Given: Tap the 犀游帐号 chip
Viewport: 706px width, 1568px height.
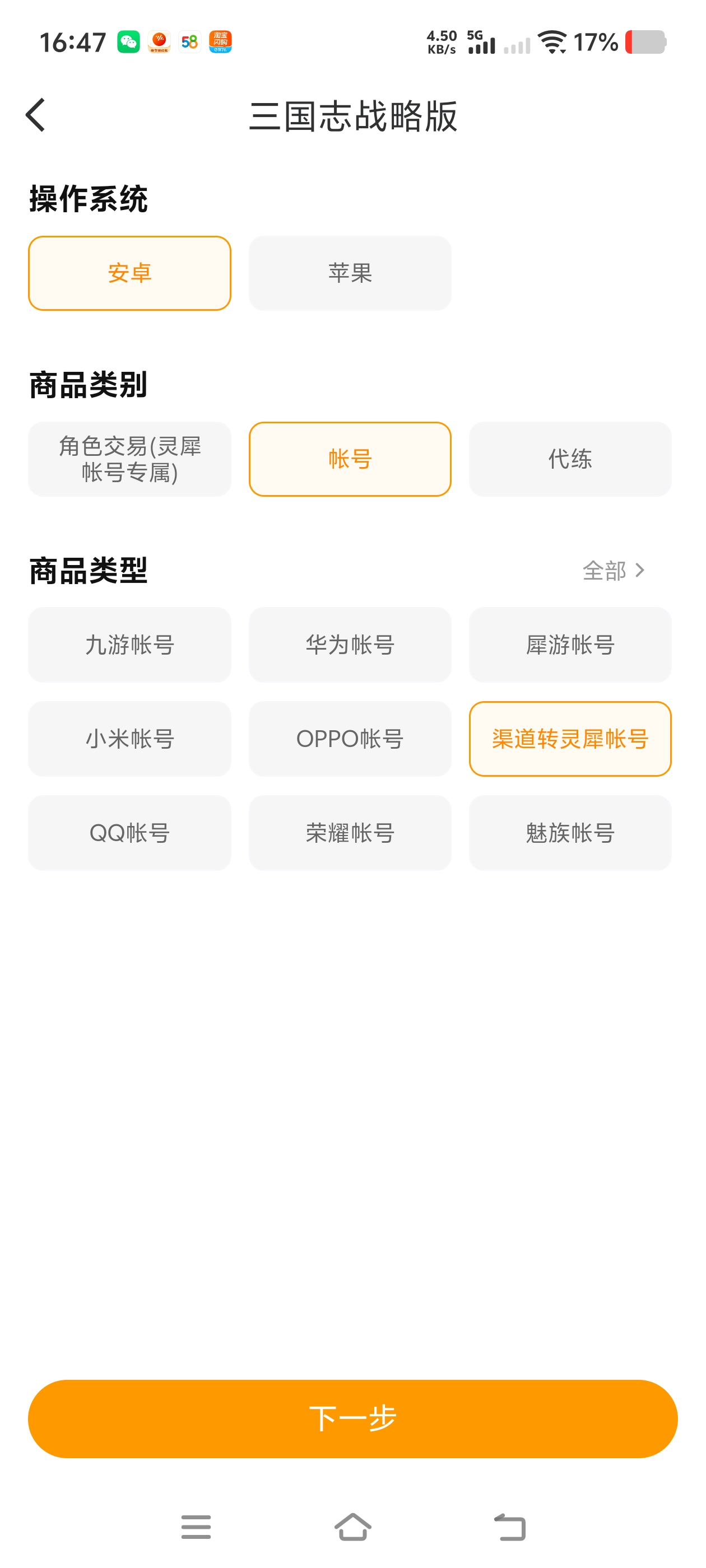Looking at the screenshot, I should pyautogui.click(x=569, y=645).
